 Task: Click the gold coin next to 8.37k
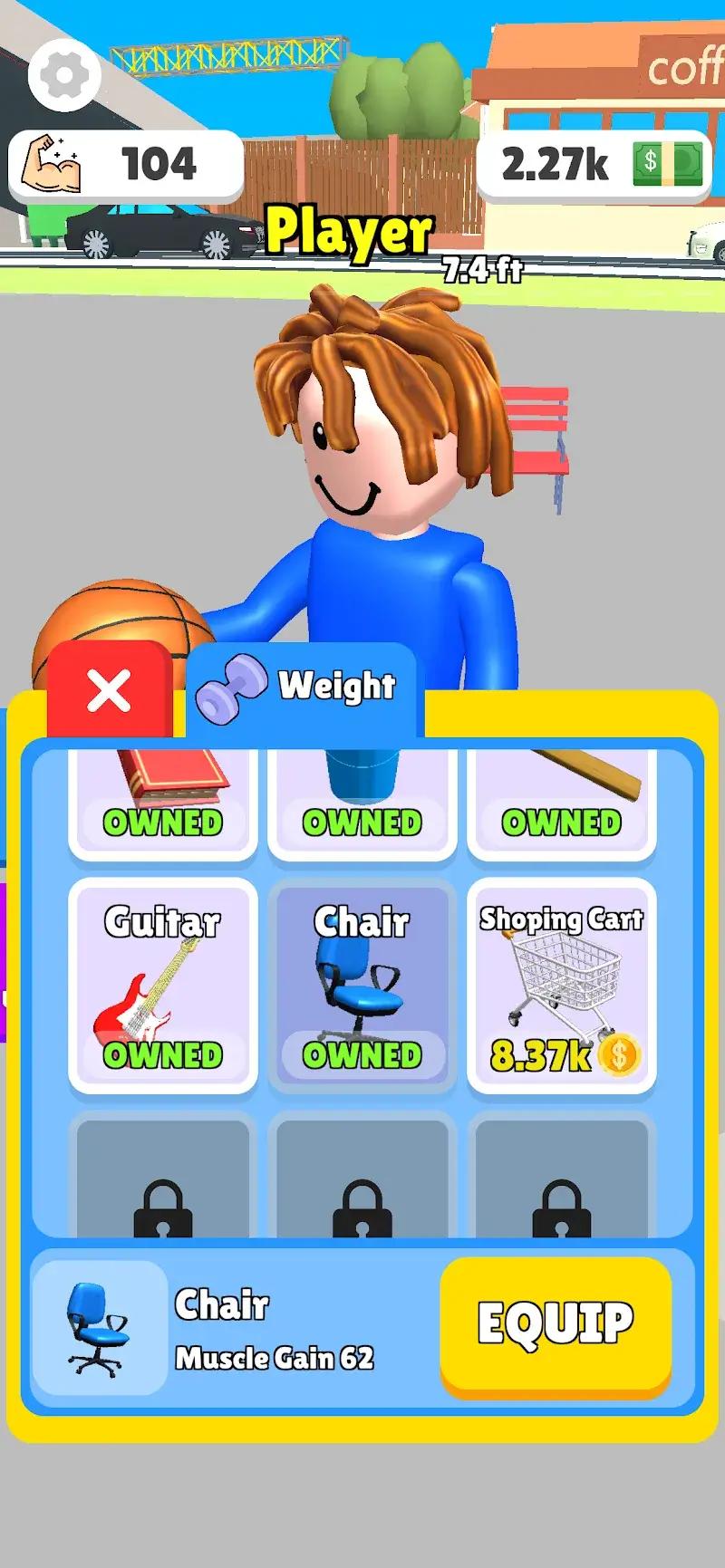click(x=621, y=1053)
